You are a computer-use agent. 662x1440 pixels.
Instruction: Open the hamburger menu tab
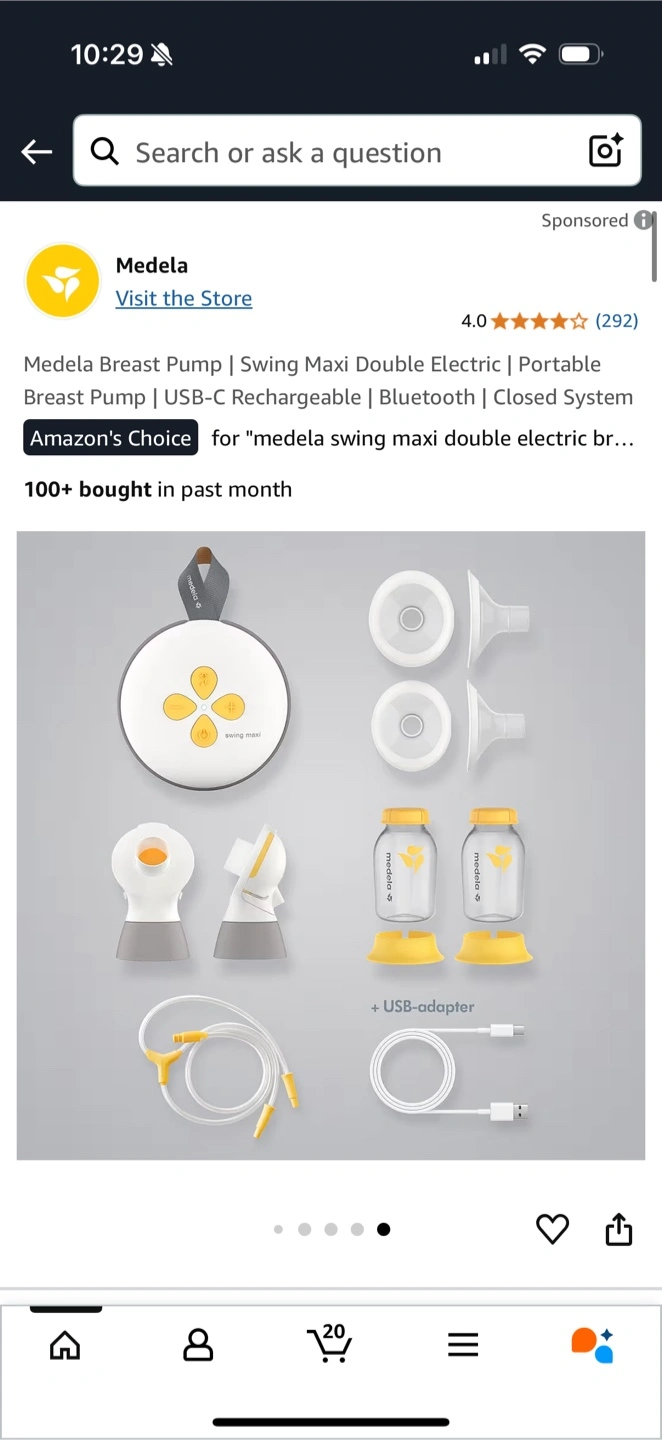pyautogui.click(x=463, y=1345)
